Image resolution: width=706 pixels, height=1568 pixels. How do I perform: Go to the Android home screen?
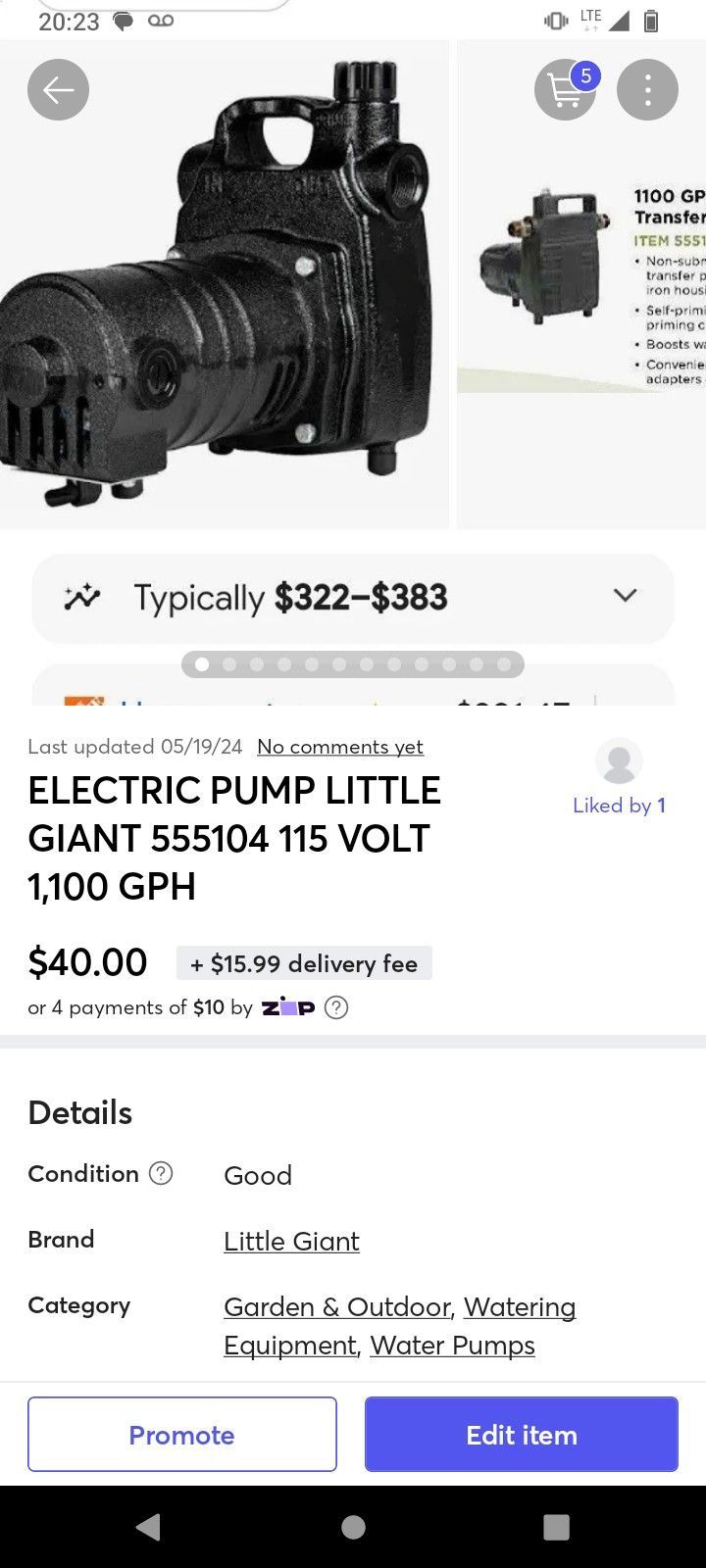(353, 1527)
